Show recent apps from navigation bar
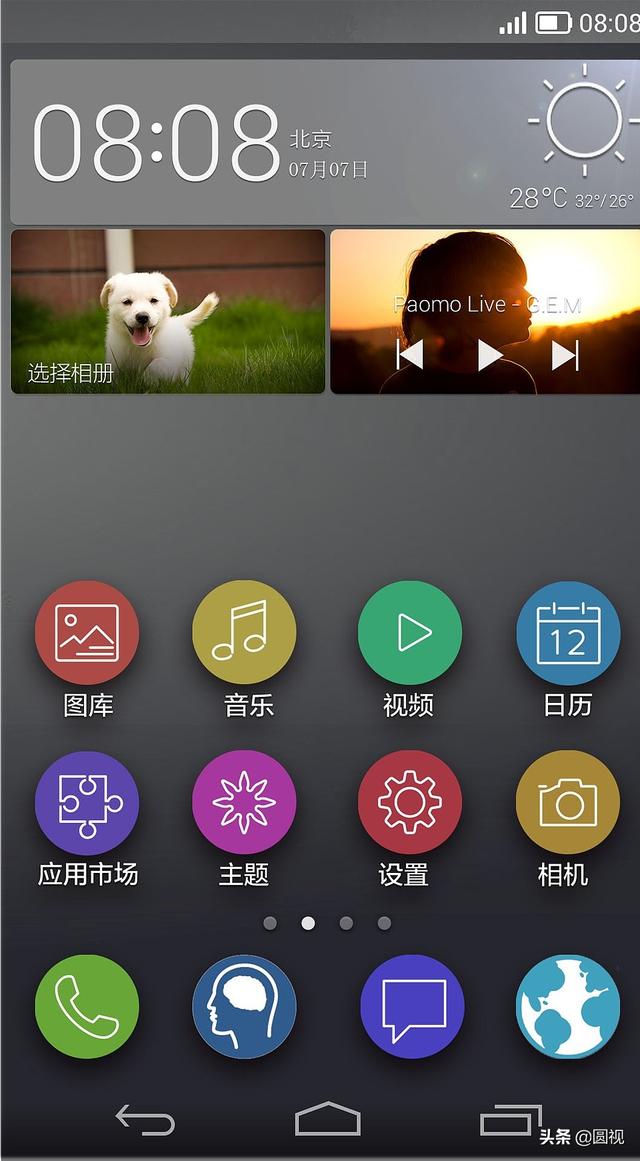640x1161 pixels. [x=511, y=1120]
